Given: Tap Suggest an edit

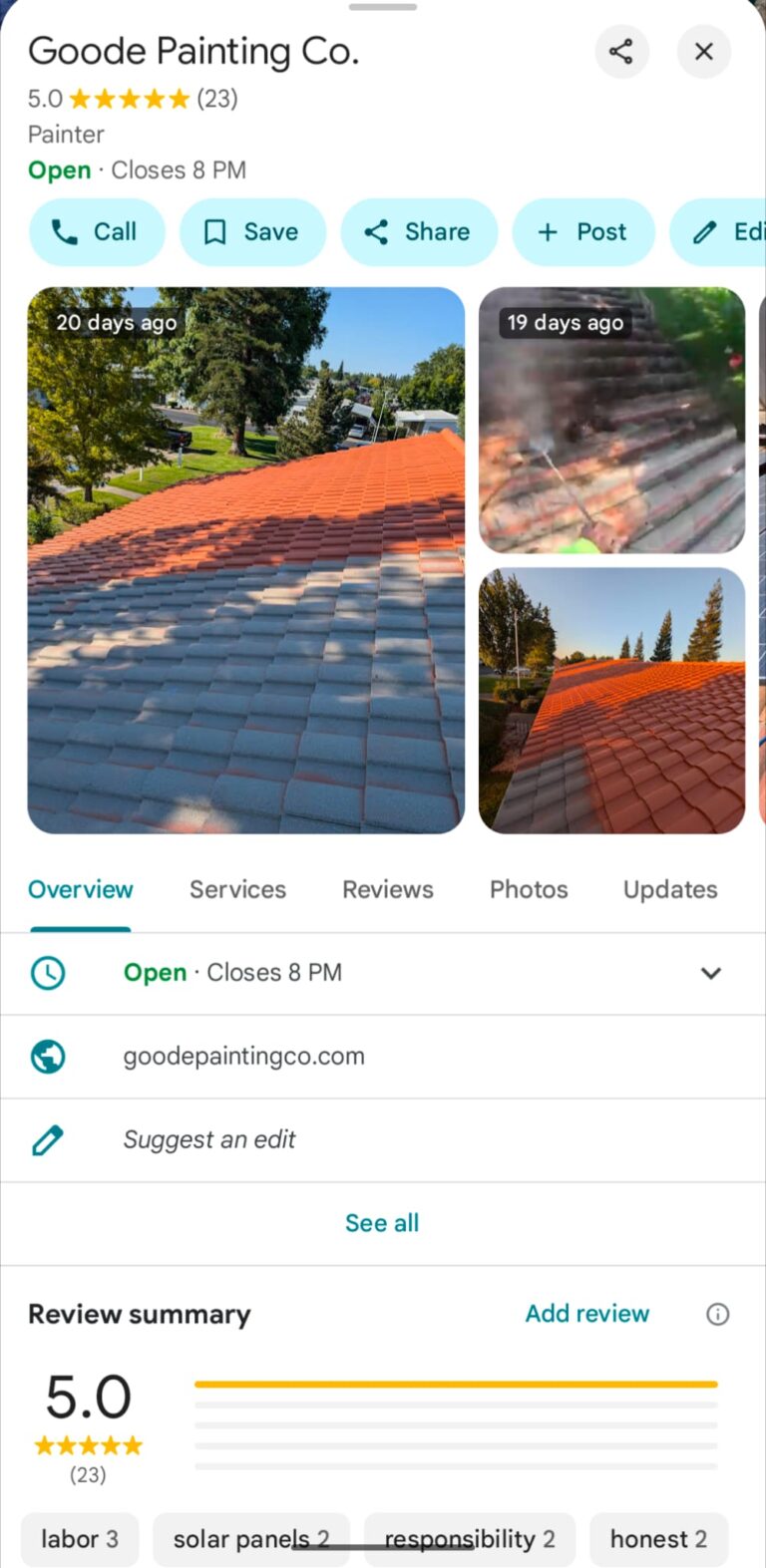Looking at the screenshot, I should (208, 1139).
